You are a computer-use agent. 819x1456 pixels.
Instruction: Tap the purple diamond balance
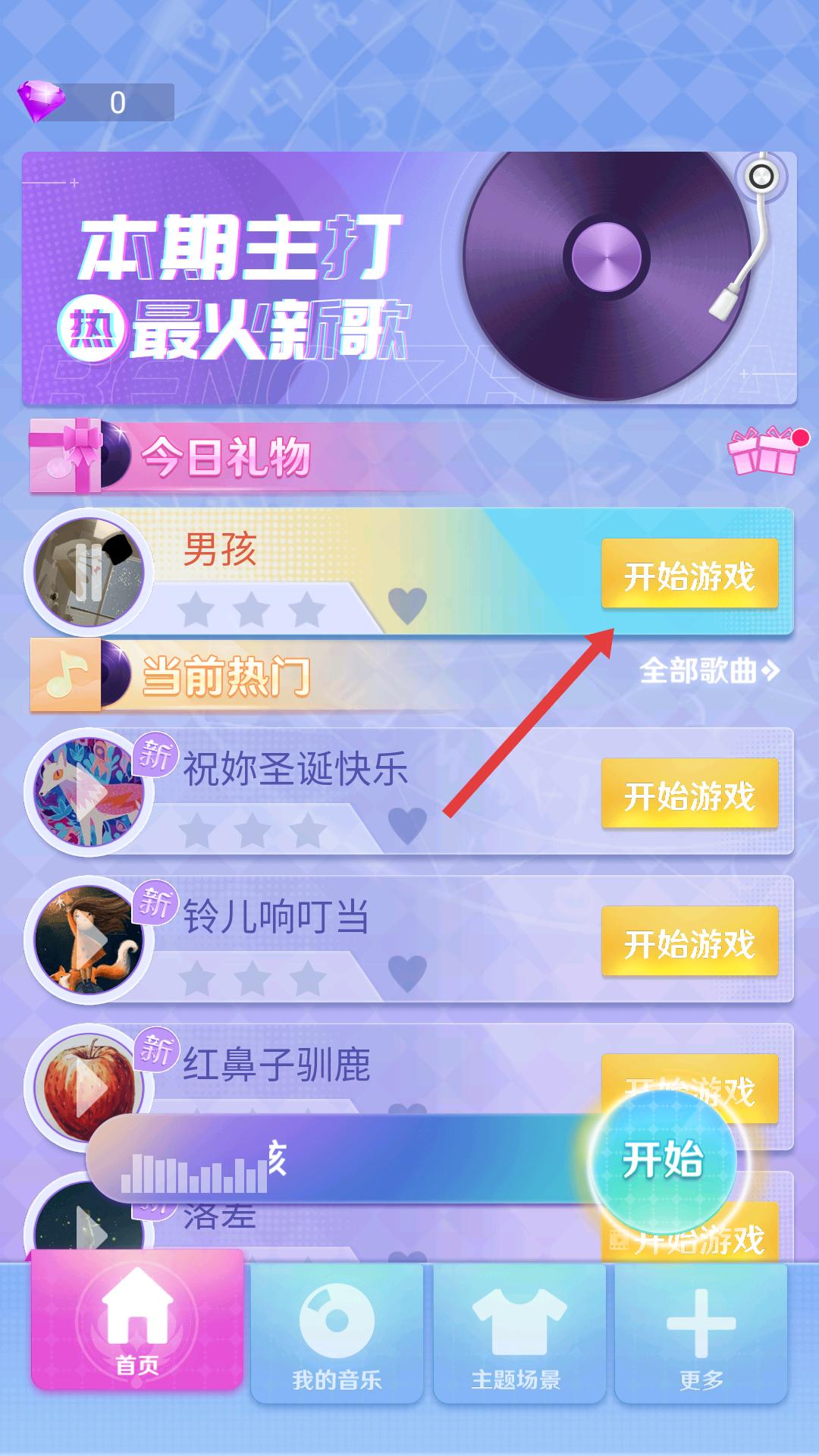click(96, 102)
